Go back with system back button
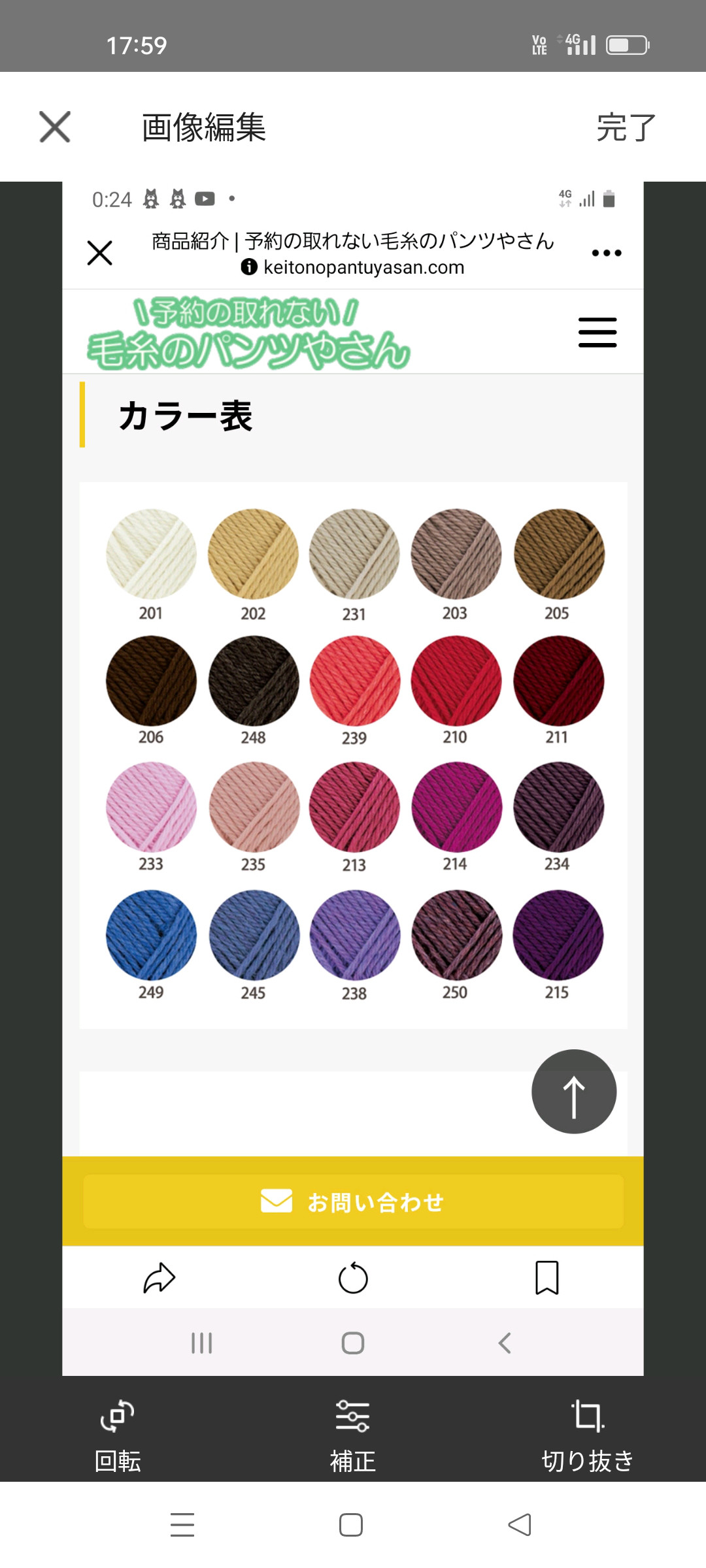 (x=520, y=1525)
